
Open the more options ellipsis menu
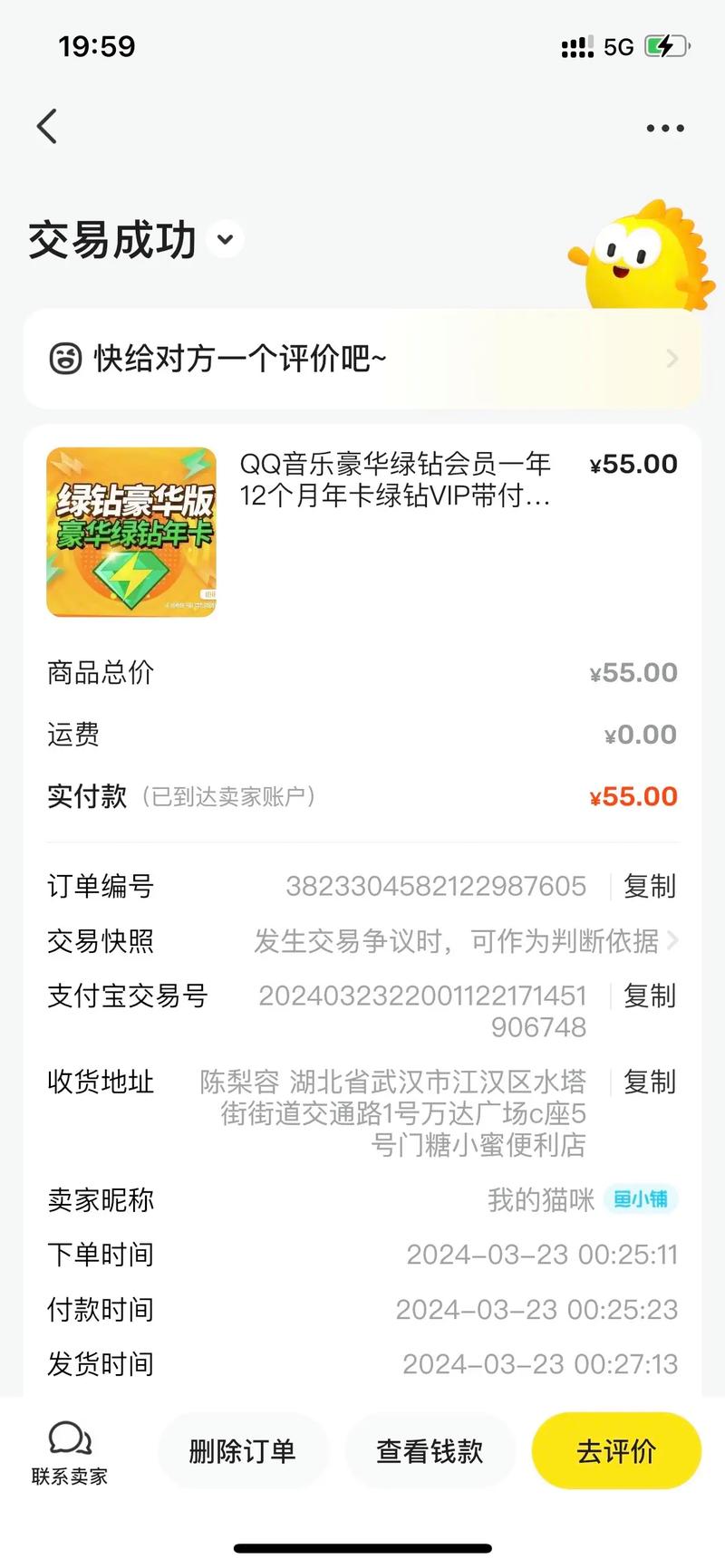pyautogui.click(x=664, y=128)
